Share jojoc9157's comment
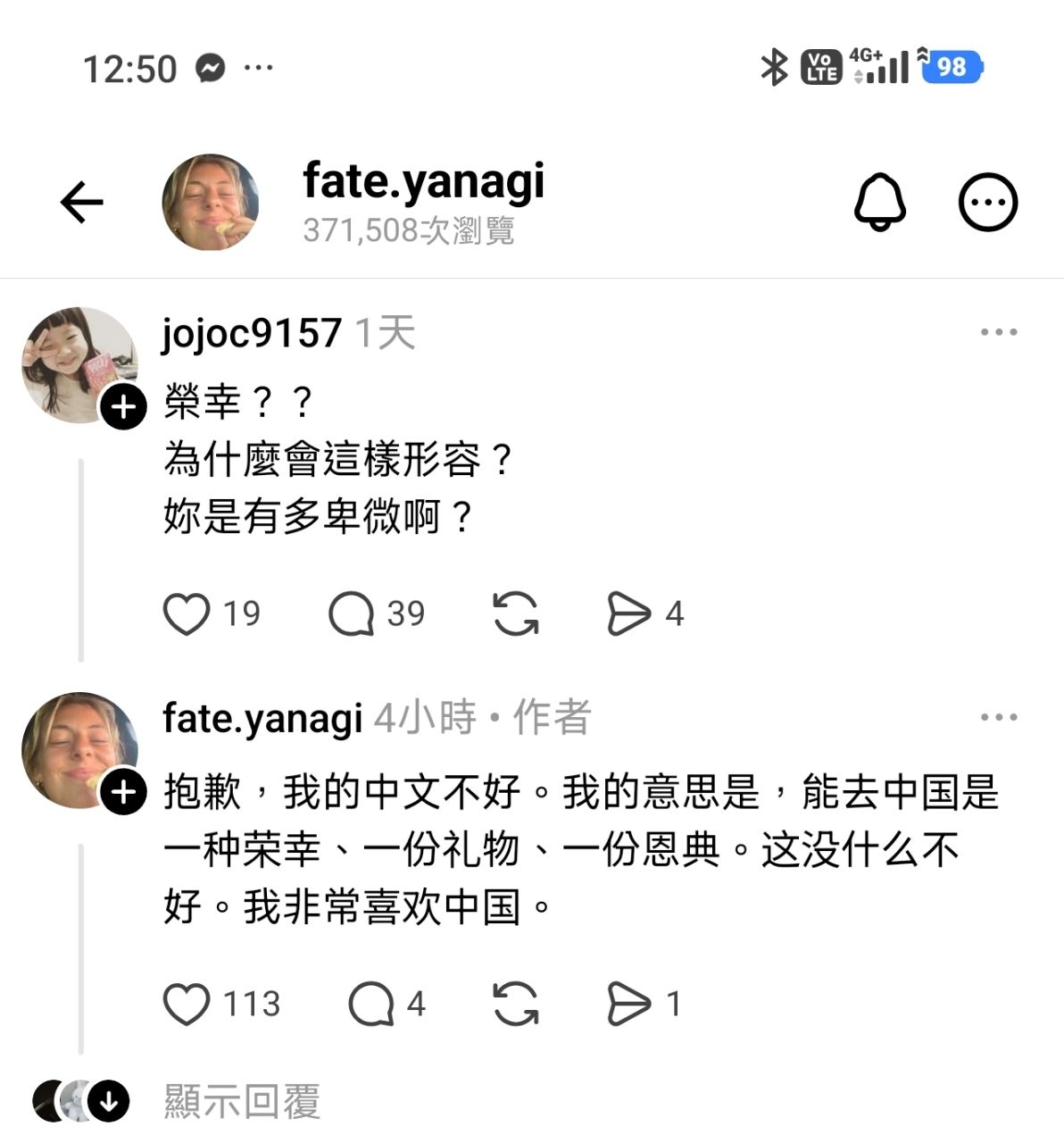 [x=629, y=614]
